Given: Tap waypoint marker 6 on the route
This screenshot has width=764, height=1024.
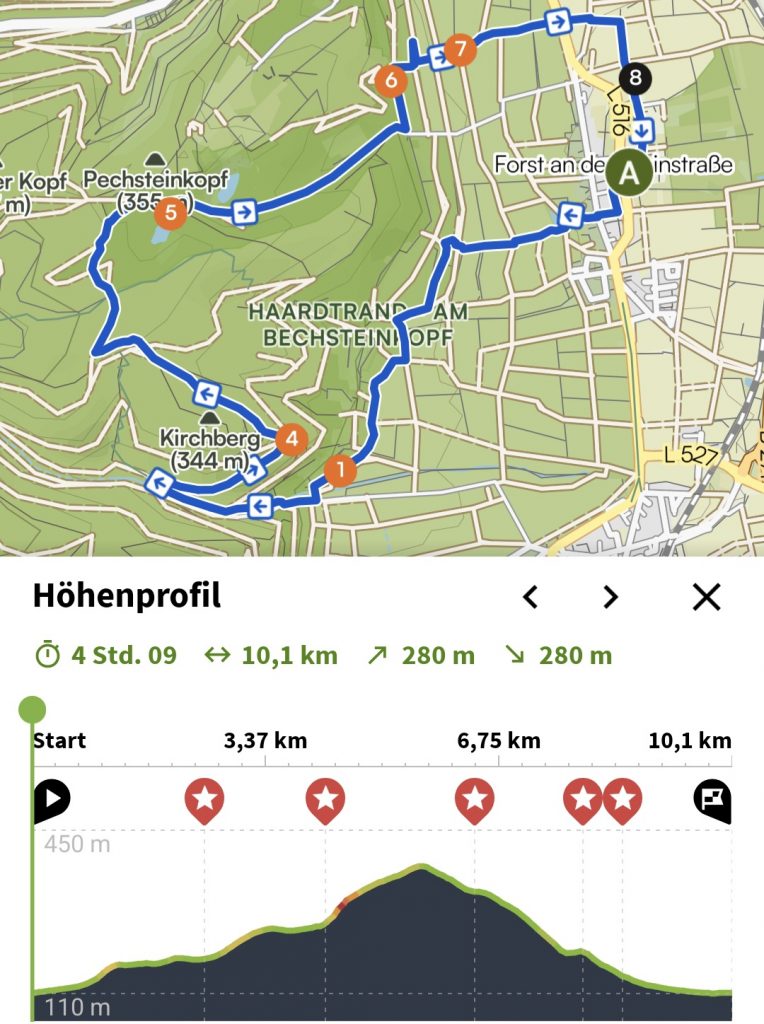Looking at the screenshot, I should click(x=391, y=80).
